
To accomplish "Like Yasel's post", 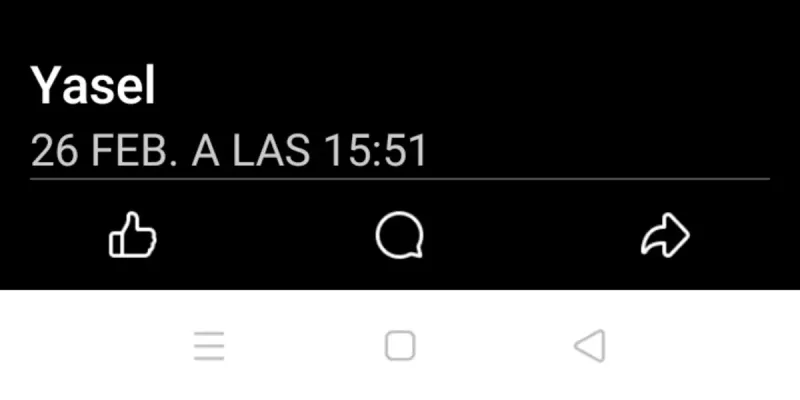I will 132,237.
